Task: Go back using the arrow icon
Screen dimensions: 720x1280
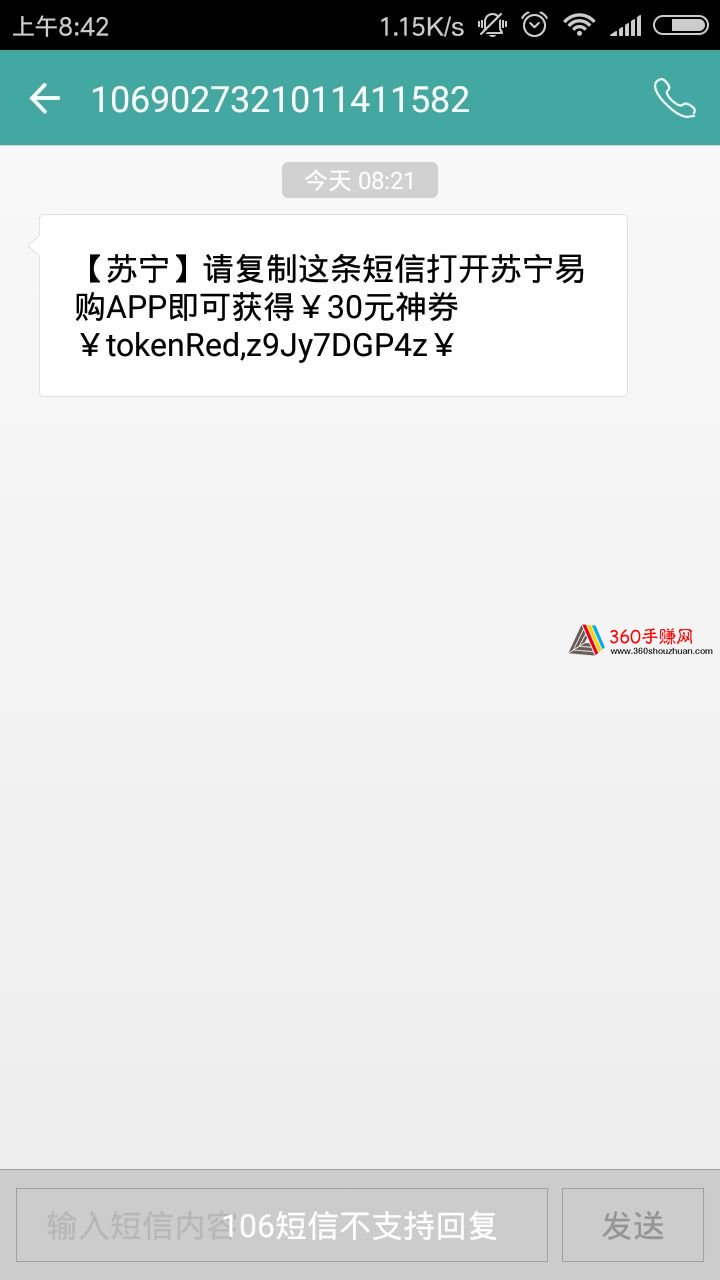Action: (44, 98)
